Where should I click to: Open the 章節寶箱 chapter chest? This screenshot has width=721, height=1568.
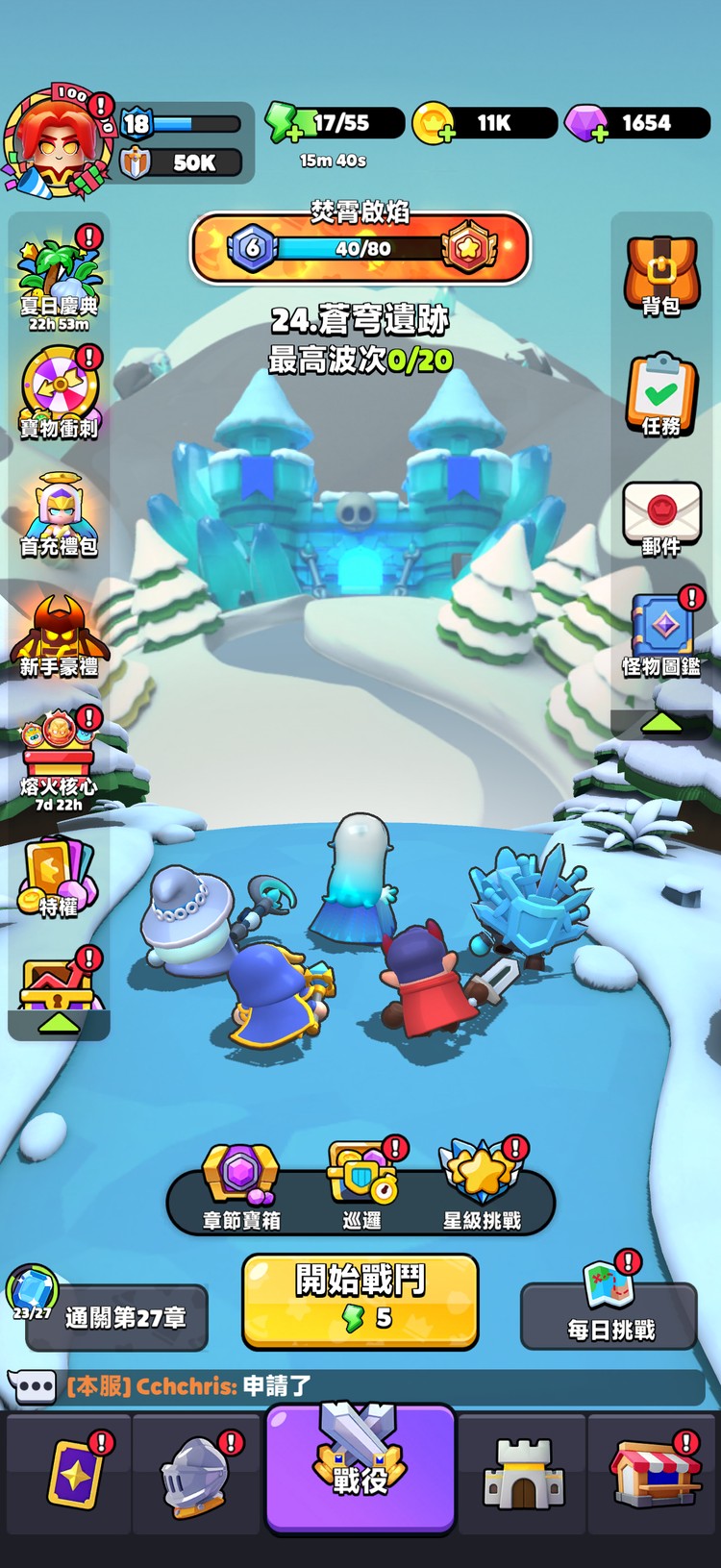click(x=240, y=1188)
